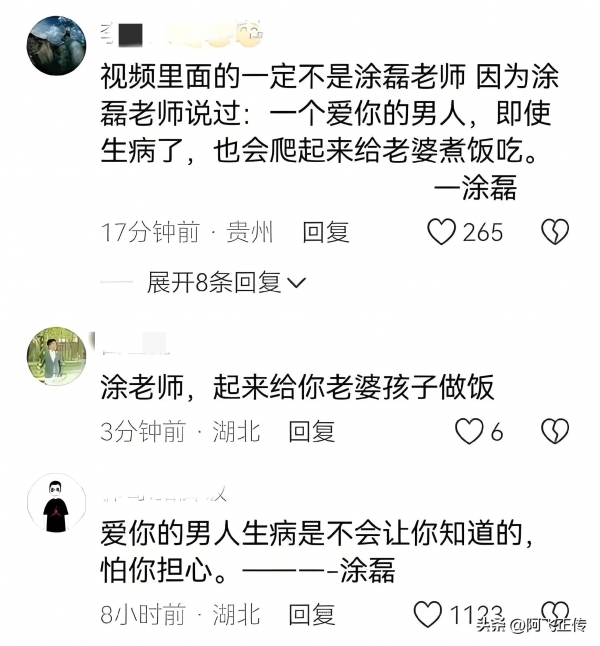Dislike the comment posted 17分钟前 from 贵州

[555, 232]
